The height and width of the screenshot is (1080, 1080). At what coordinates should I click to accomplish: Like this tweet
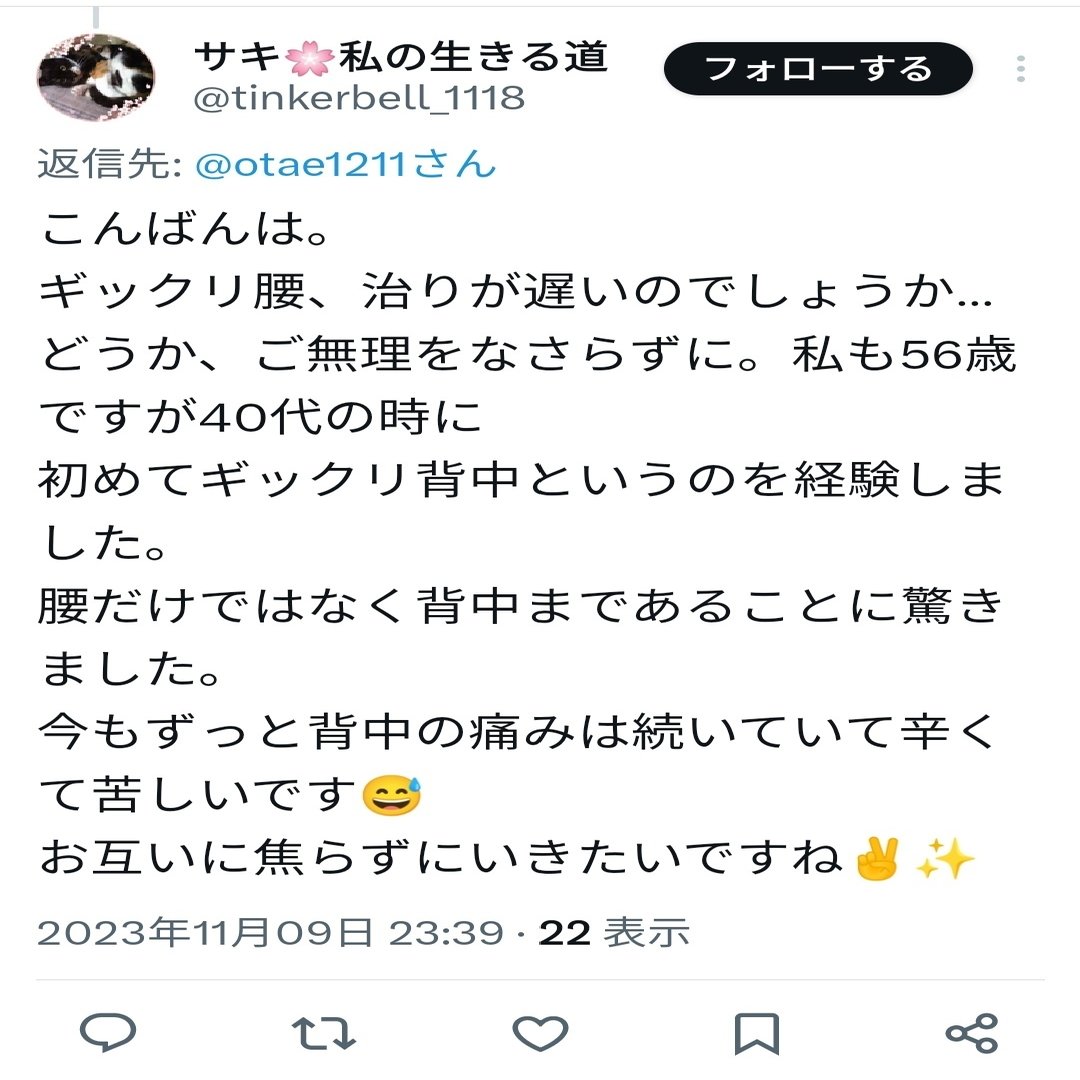[540, 1031]
